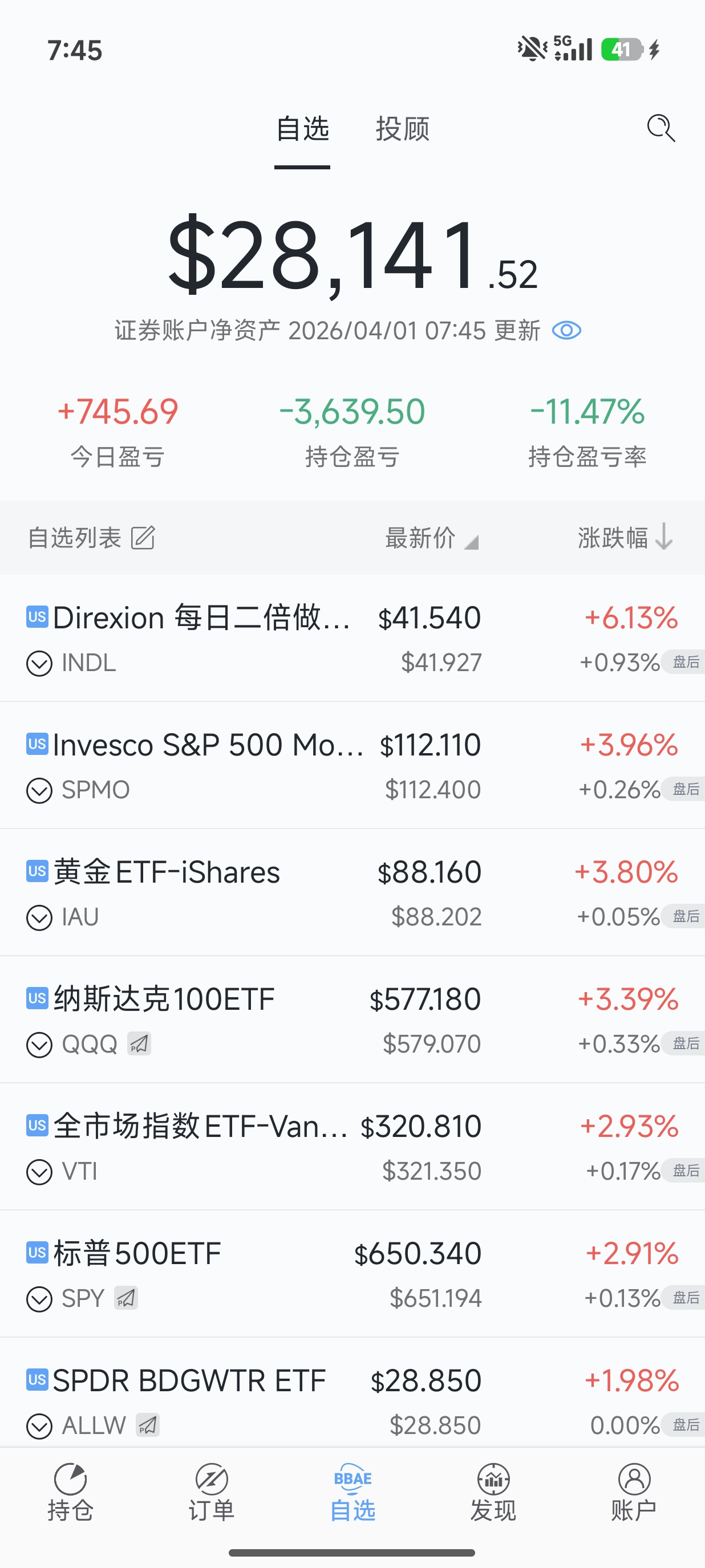705x1568 pixels.
Task: Switch to the 投顾 tab
Action: click(x=403, y=129)
